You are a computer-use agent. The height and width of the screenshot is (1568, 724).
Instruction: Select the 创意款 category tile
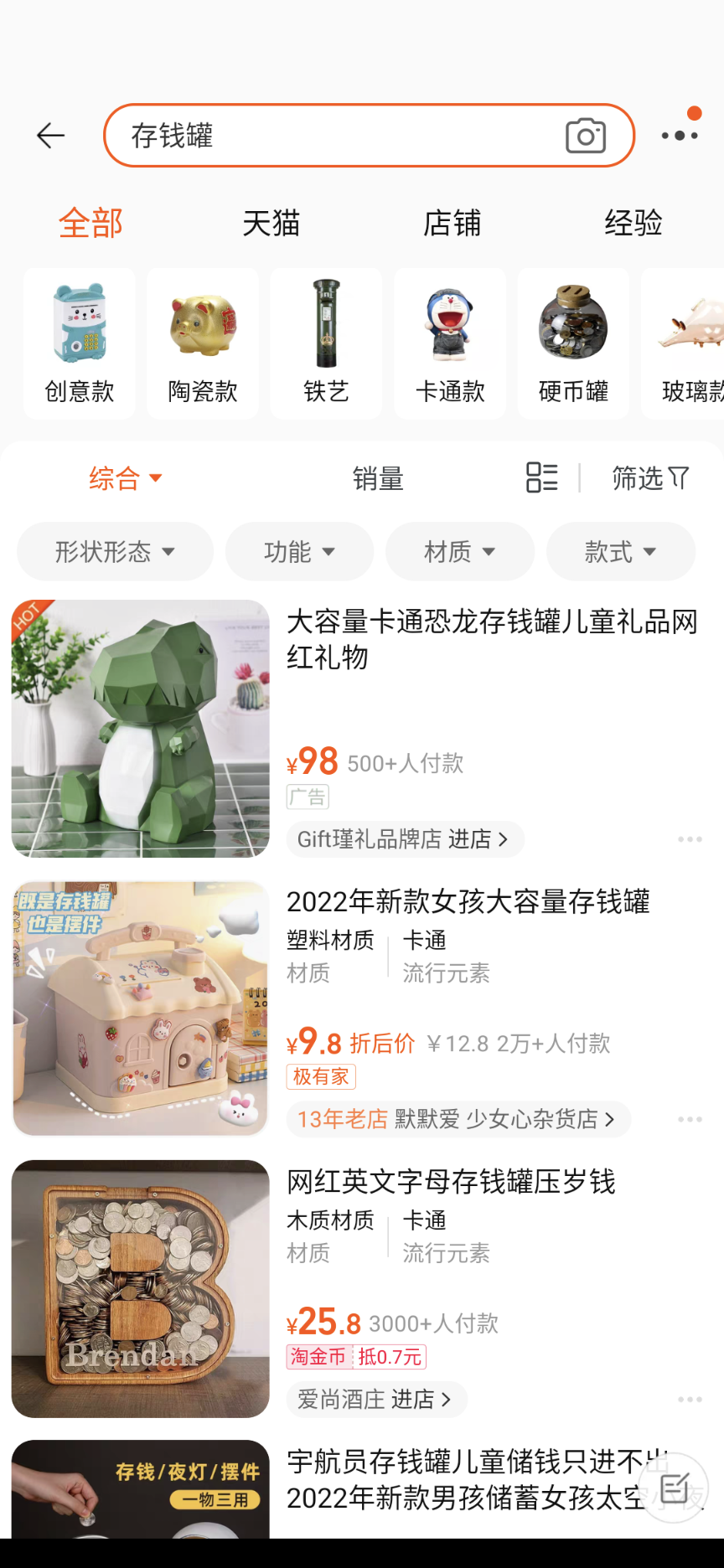pyautogui.click(x=80, y=343)
